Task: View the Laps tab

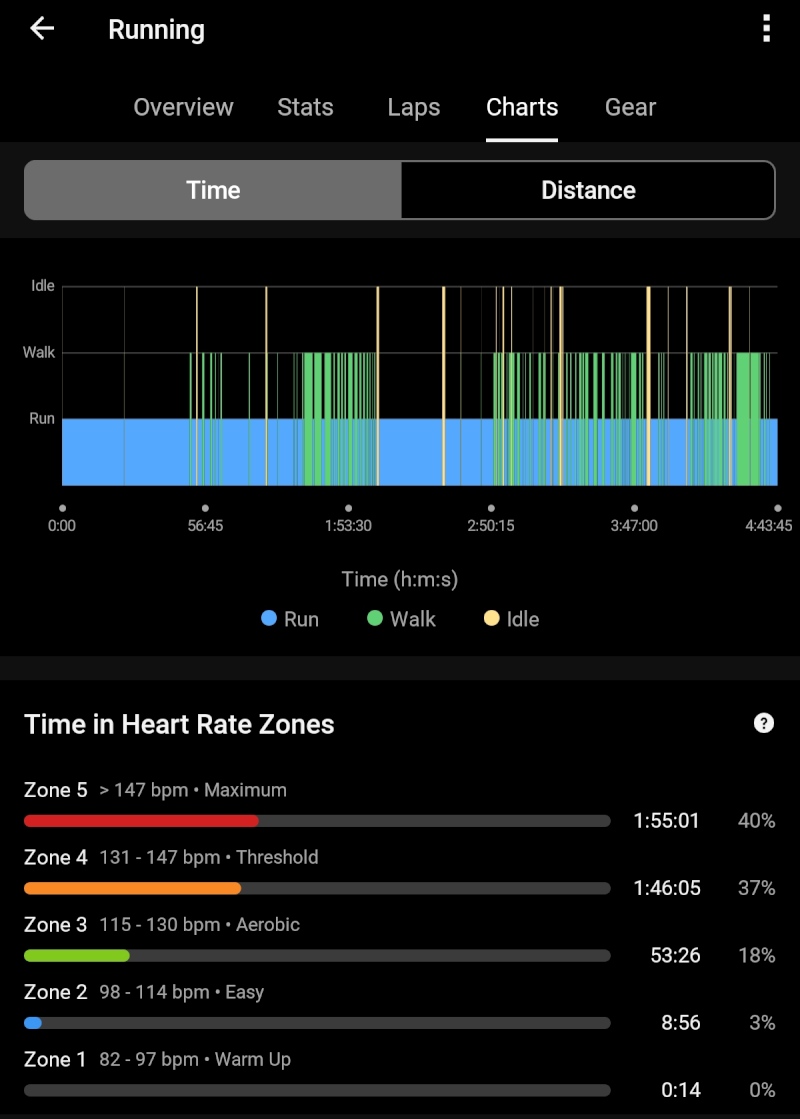Action: pos(414,107)
